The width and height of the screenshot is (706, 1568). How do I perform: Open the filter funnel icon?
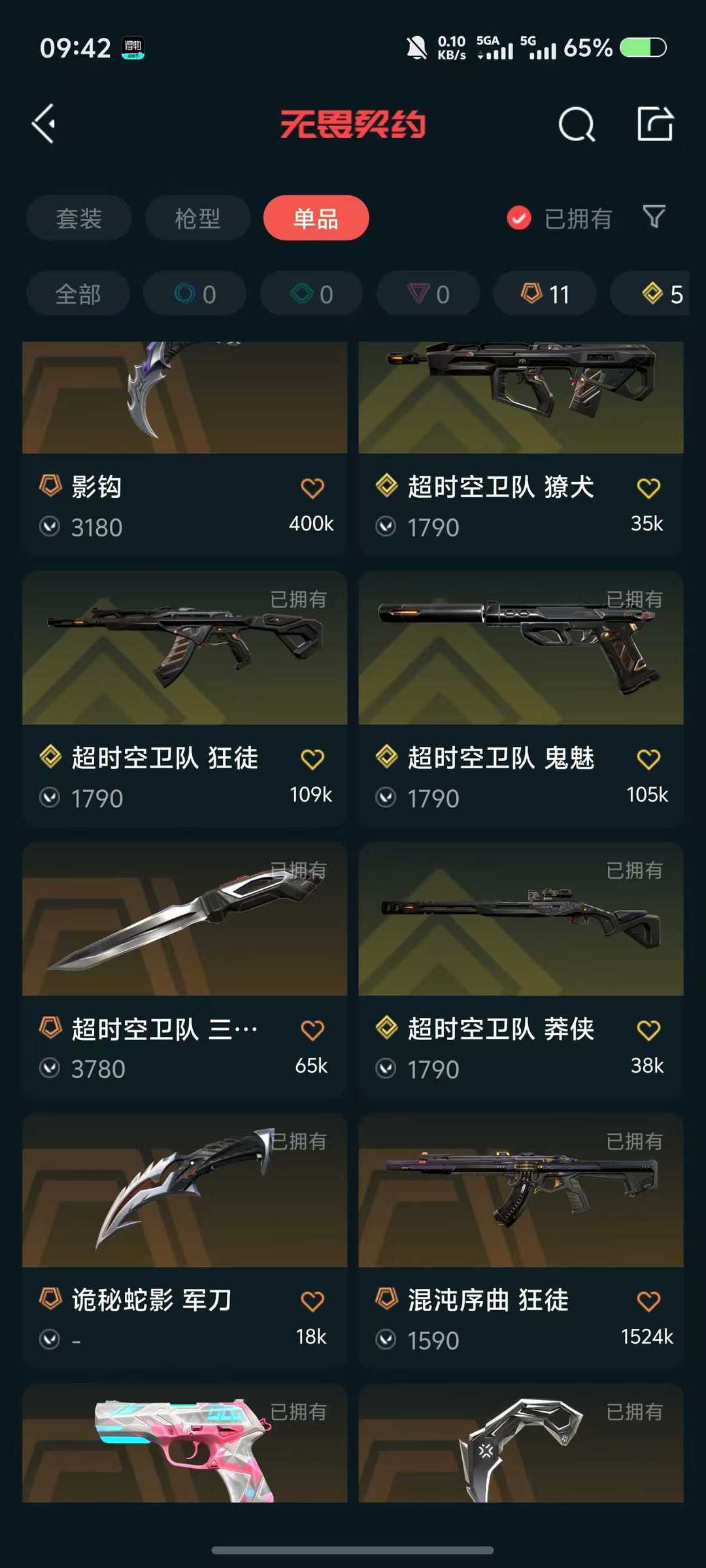click(654, 217)
